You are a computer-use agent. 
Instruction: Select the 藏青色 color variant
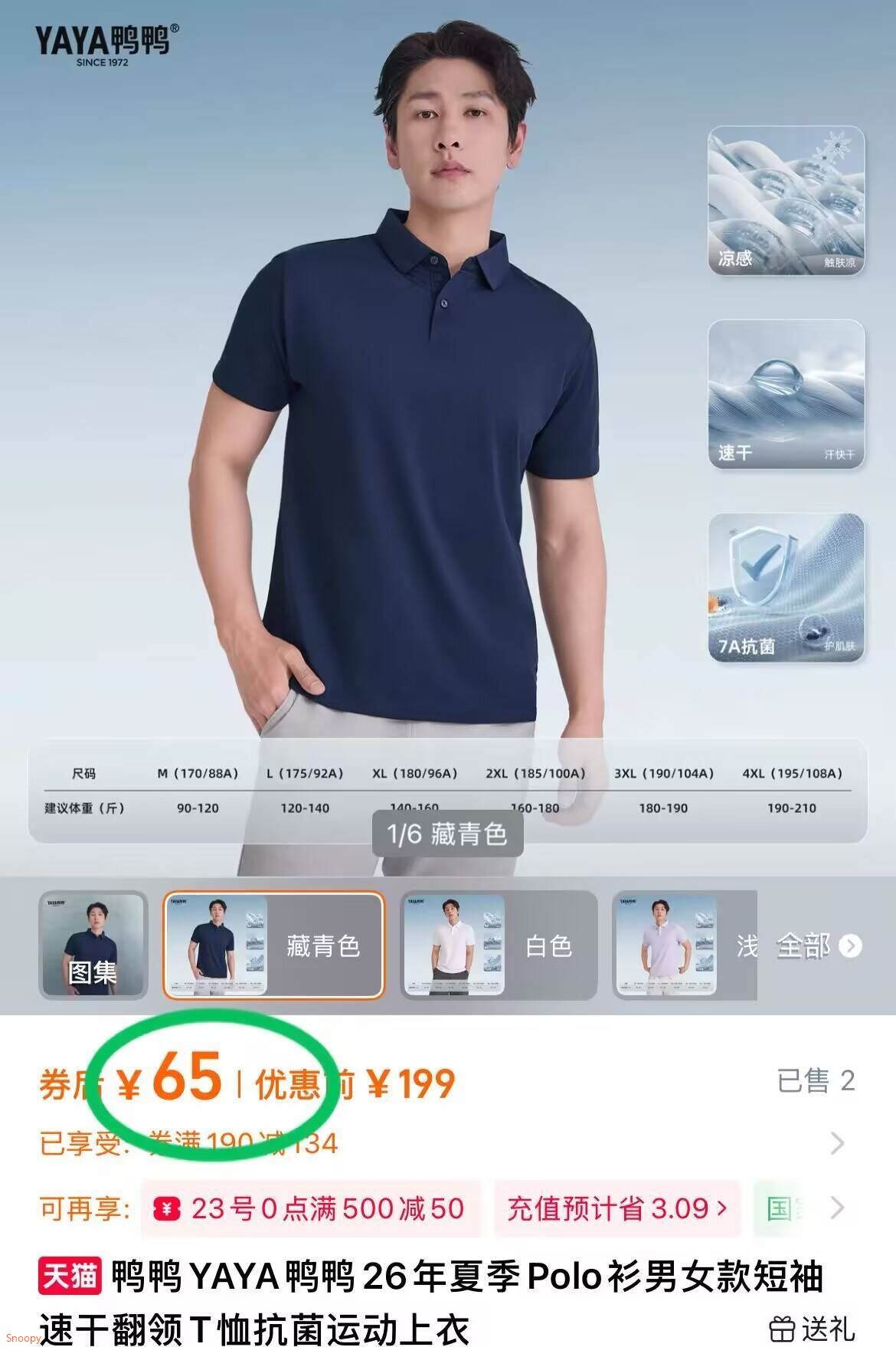pyautogui.click(x=273, y=945)
